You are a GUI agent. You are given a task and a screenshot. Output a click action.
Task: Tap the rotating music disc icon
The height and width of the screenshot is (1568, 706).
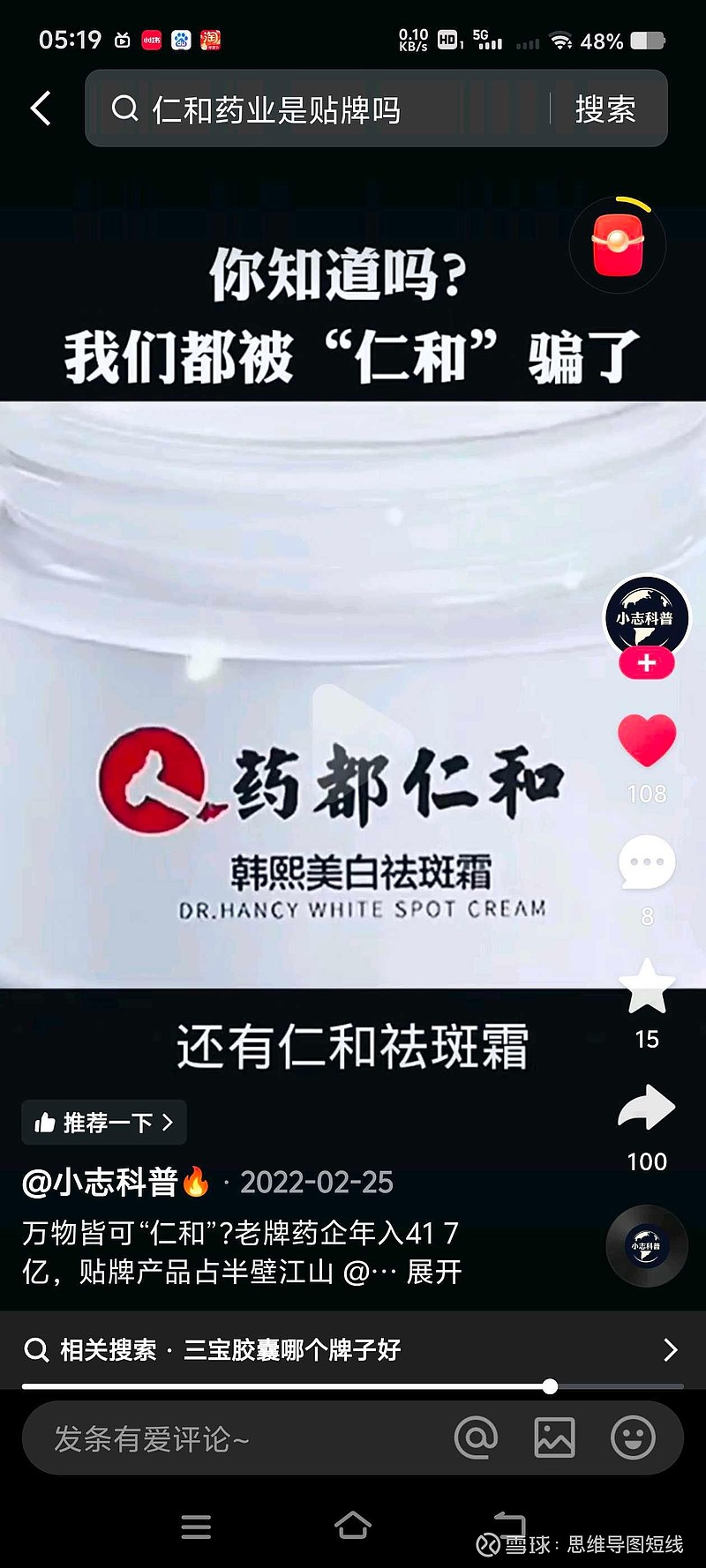[647, 1243]
